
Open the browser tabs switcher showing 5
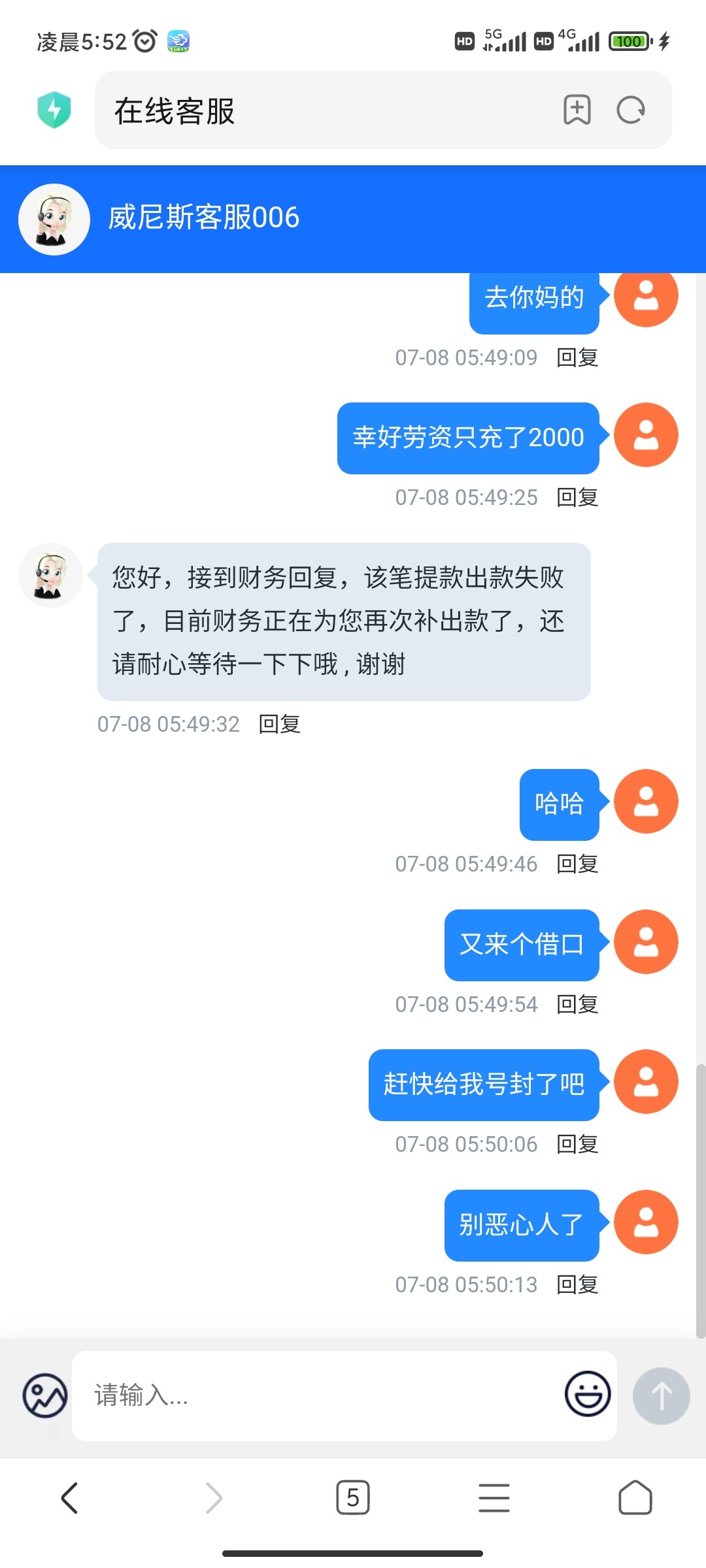[x=352, y=1497]
